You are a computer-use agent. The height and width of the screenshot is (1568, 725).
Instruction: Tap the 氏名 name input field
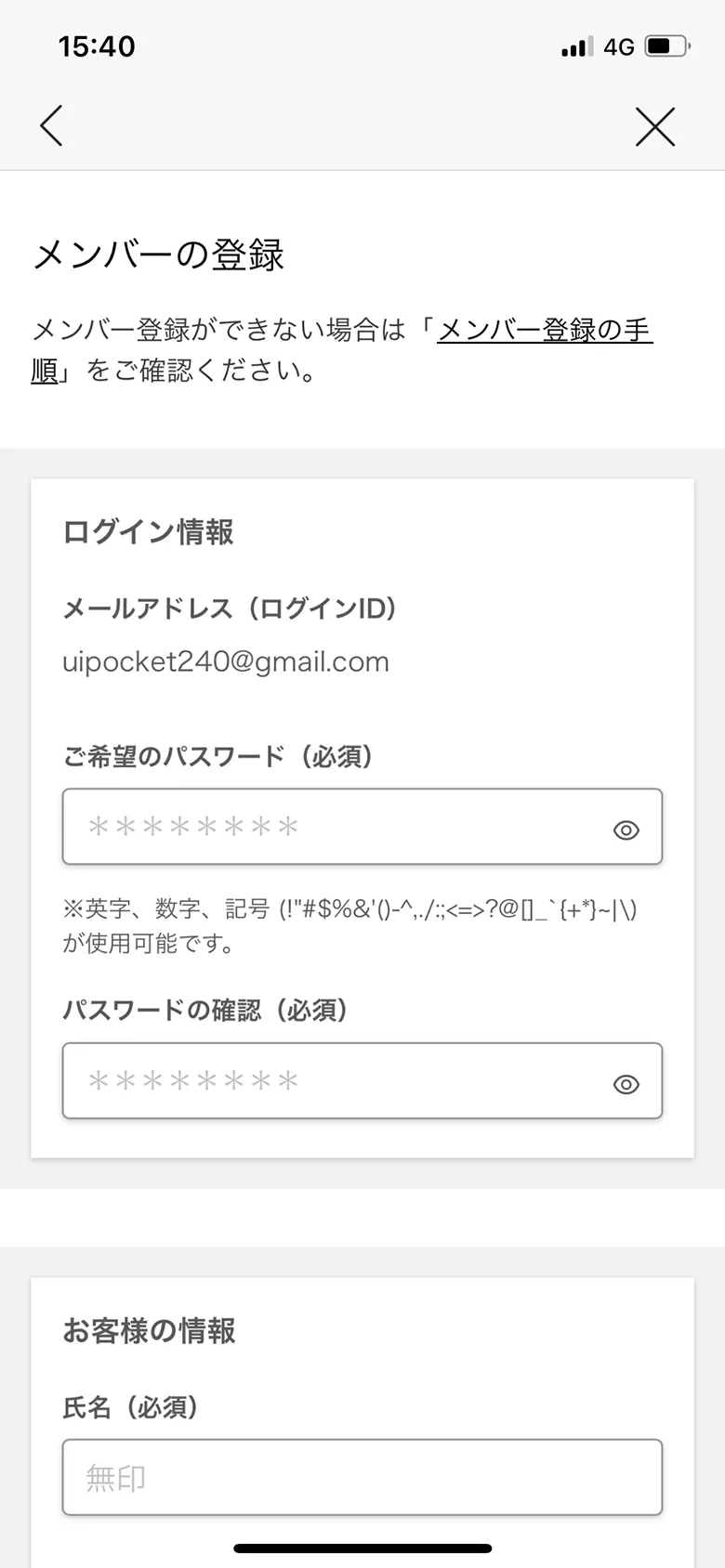click(x=362, y=1477)
